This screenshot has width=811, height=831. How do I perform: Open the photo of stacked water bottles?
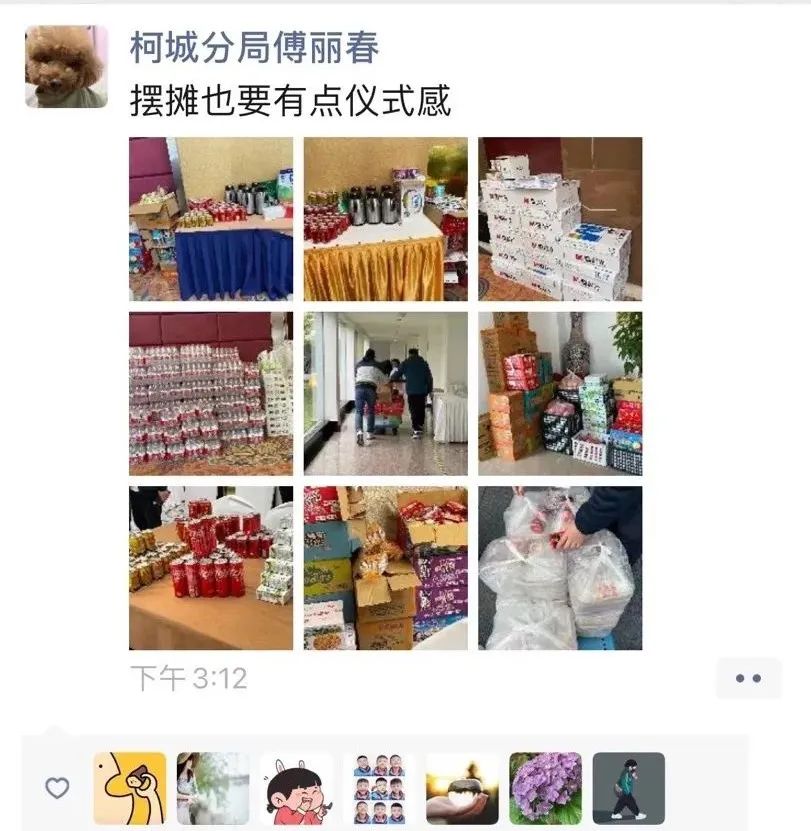(211, 393)
